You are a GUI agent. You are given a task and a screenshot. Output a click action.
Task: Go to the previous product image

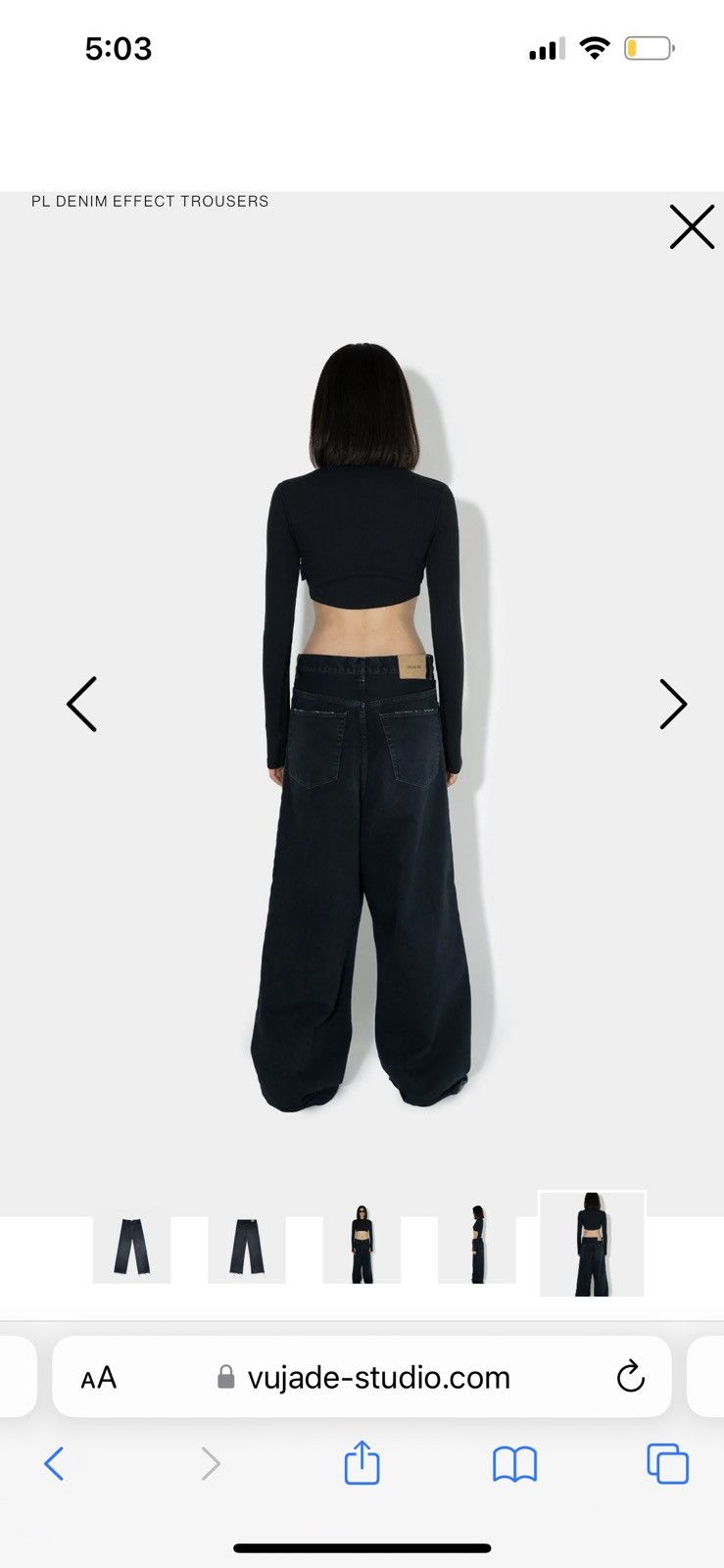(81, 704)
